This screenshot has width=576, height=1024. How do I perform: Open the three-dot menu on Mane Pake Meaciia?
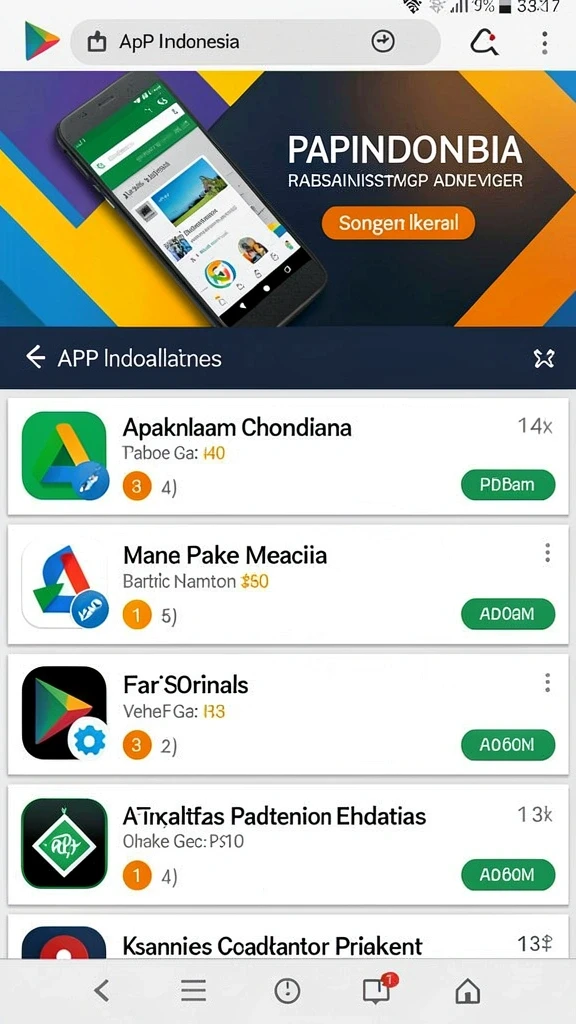(x=547, y=552)
